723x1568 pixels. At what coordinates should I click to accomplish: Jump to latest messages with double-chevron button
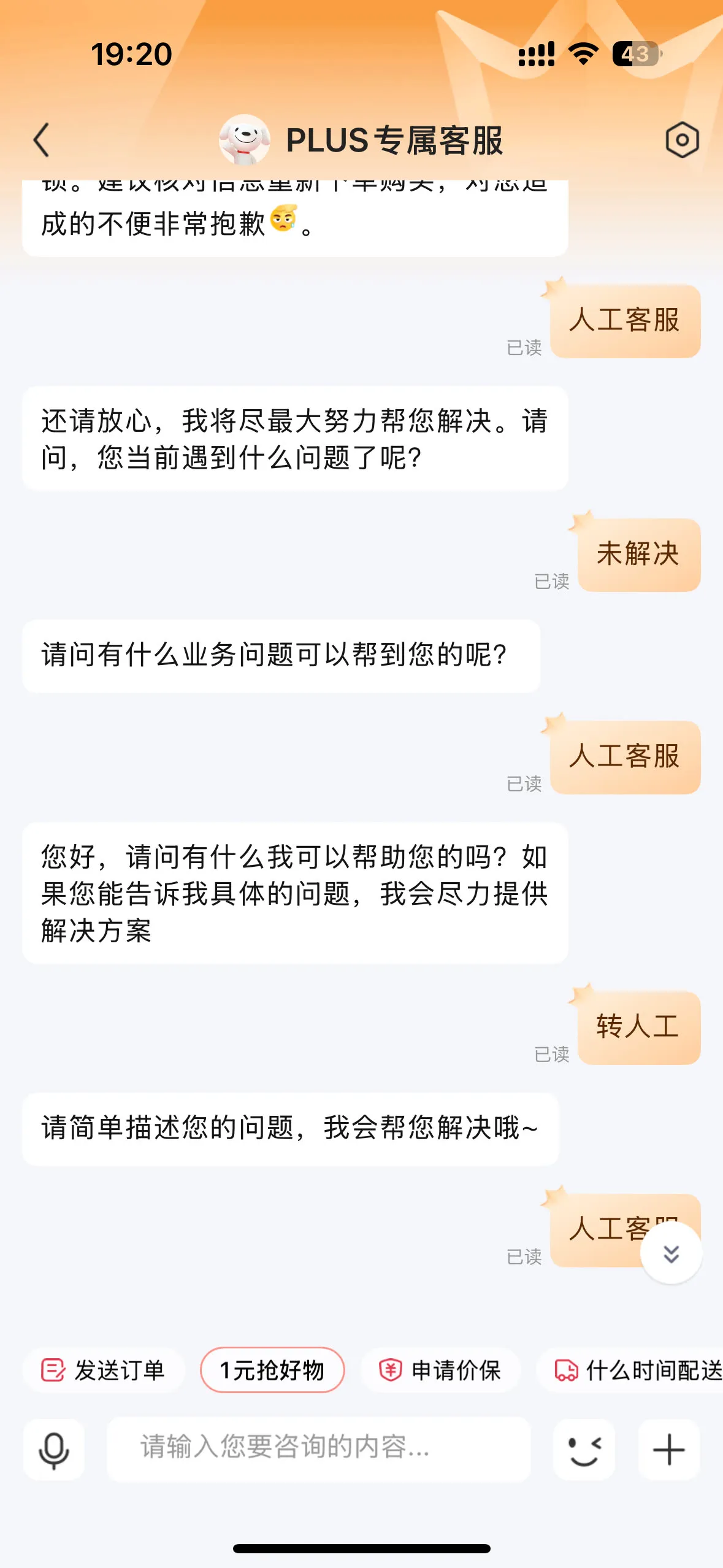tap(671, 1253)
